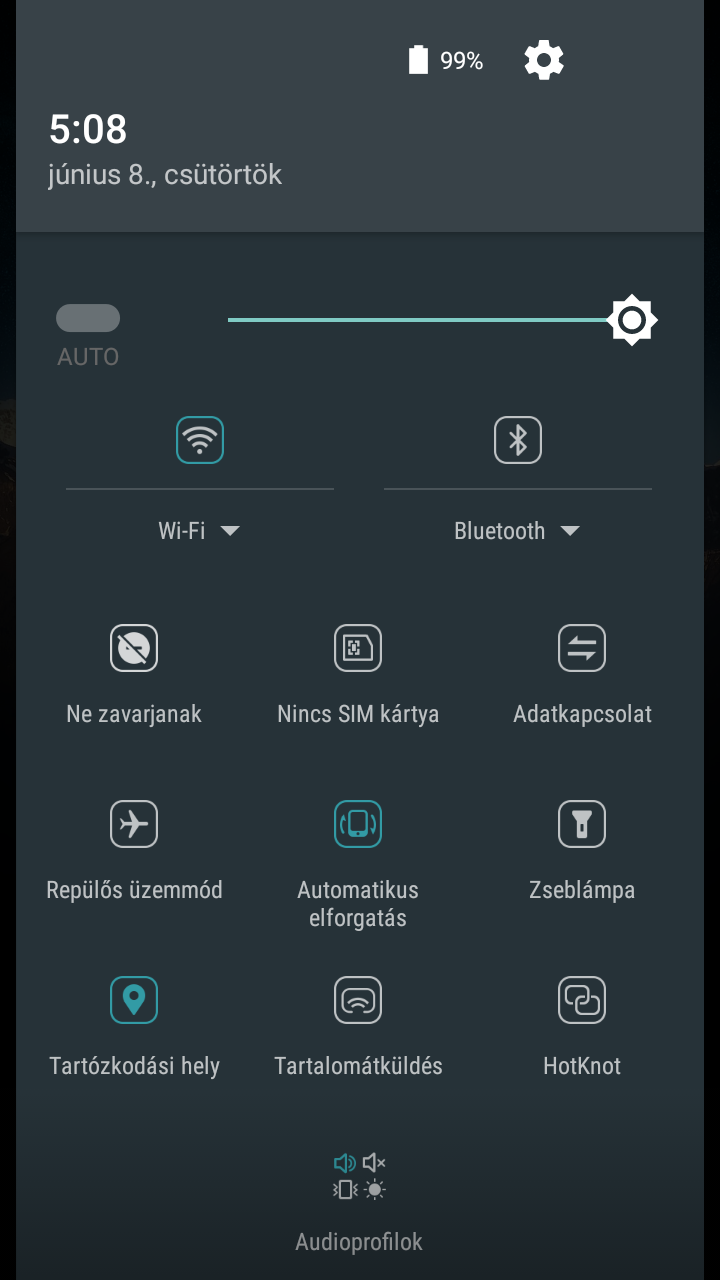This screenshot has width=720, height=1280.
Task: Open settings via the gear icon
Action: click(x=544, y=61)
